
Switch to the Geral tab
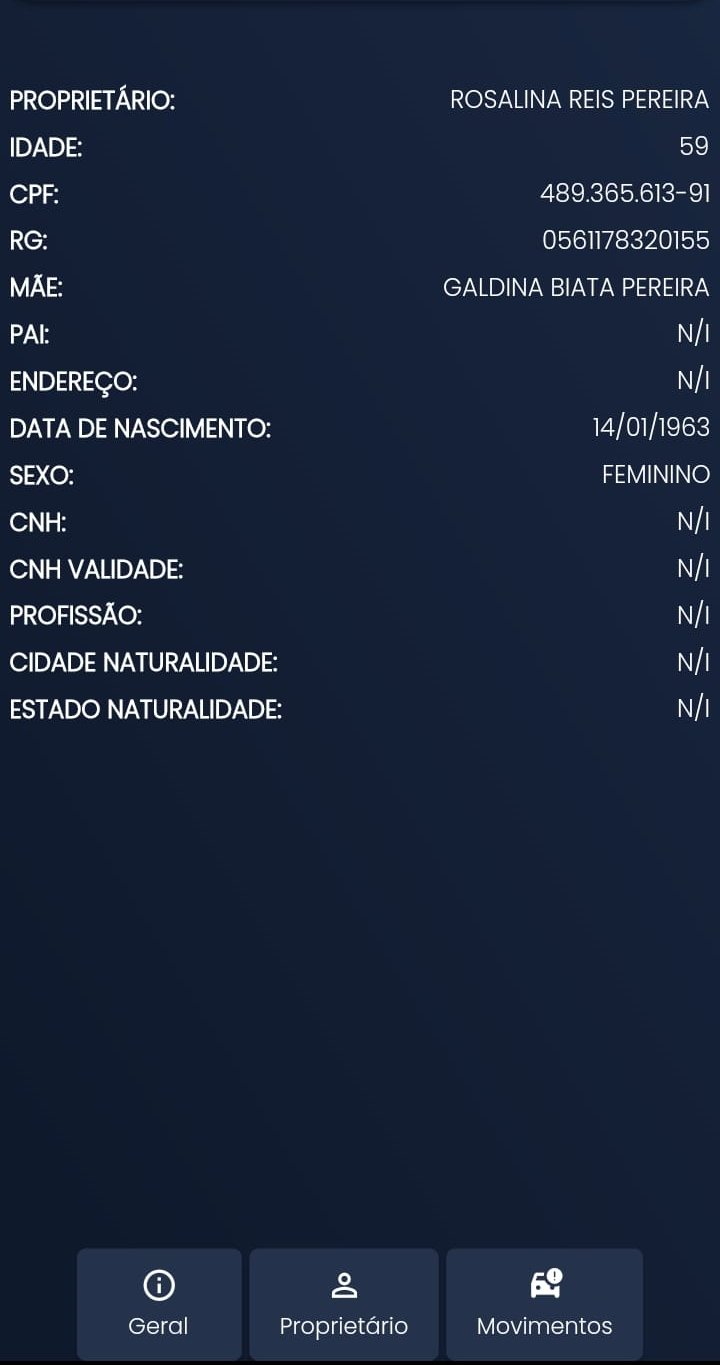pyautogui.click(x=159, y=1303)
